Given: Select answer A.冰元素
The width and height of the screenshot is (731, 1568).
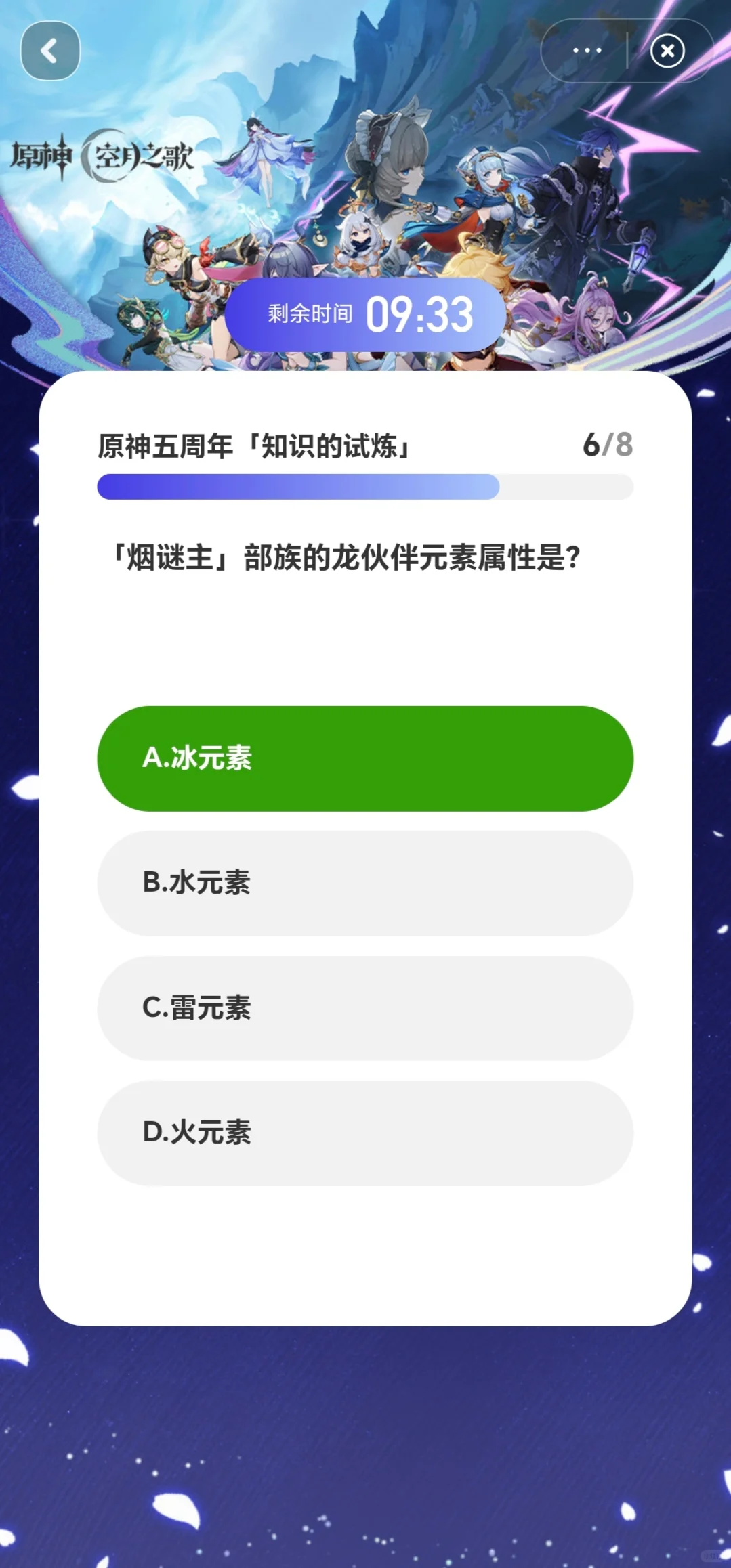Looking at the screenshot, I should pos(365,758).
